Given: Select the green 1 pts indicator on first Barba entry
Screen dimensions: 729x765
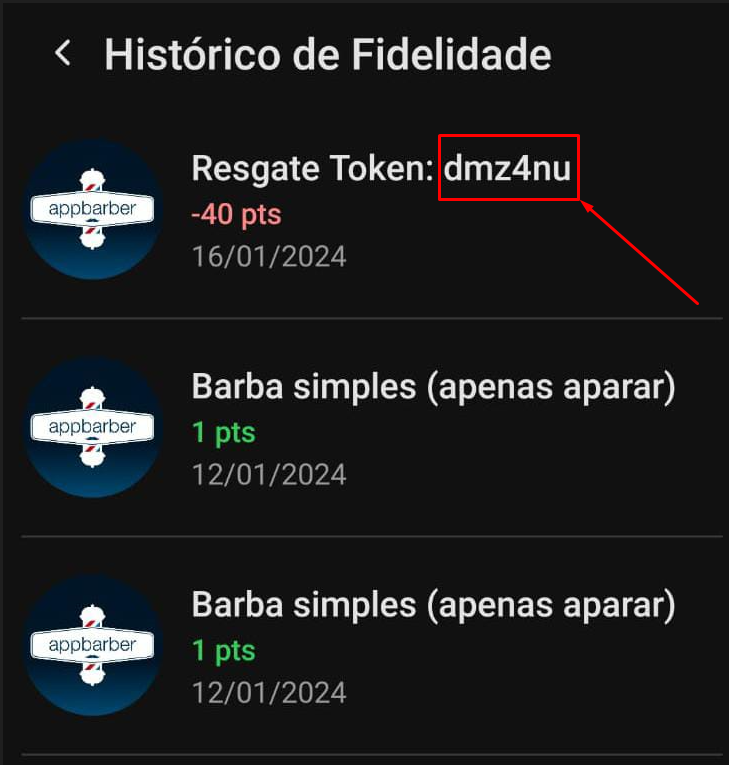Looking at the screenshot, I should pos(222,433).
